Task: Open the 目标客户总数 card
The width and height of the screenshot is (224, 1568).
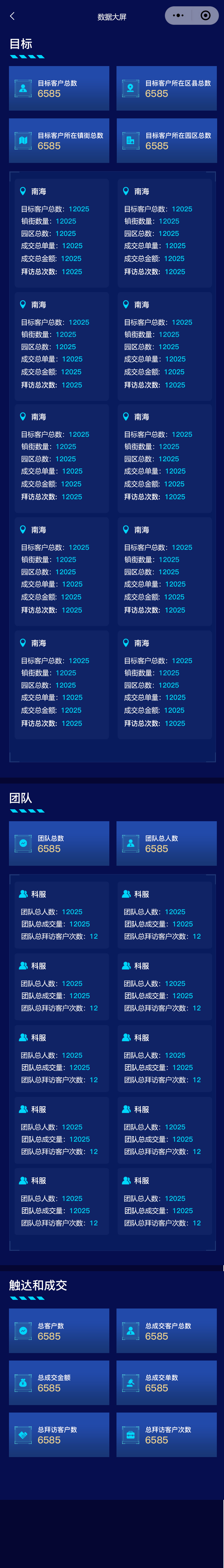Action: coord(59,89)
